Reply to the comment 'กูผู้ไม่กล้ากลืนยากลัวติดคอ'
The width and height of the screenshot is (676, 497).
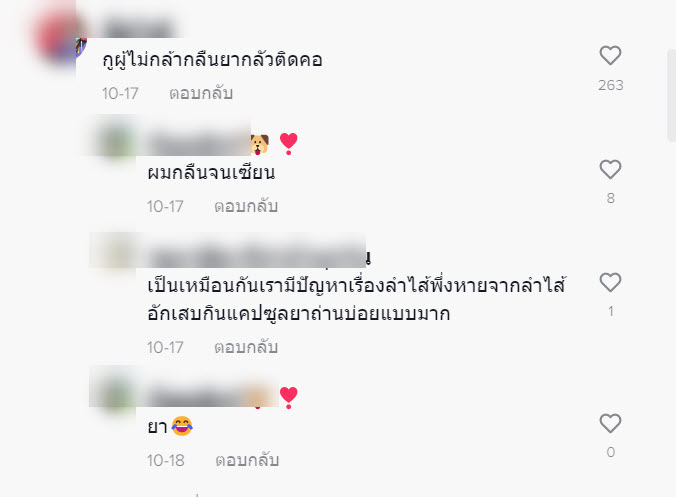point(200,93)
